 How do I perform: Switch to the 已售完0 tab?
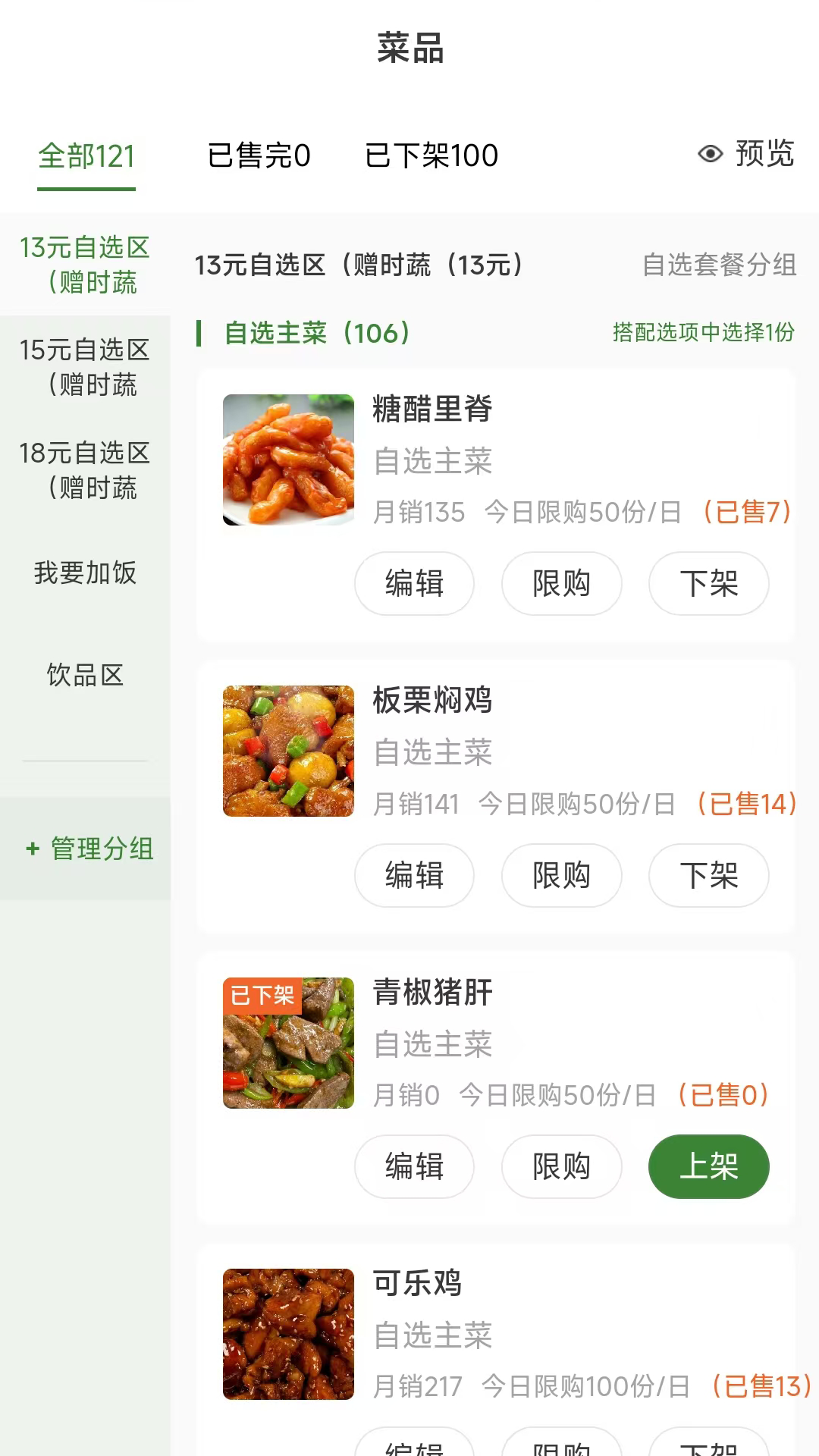(x=259, y=155)
